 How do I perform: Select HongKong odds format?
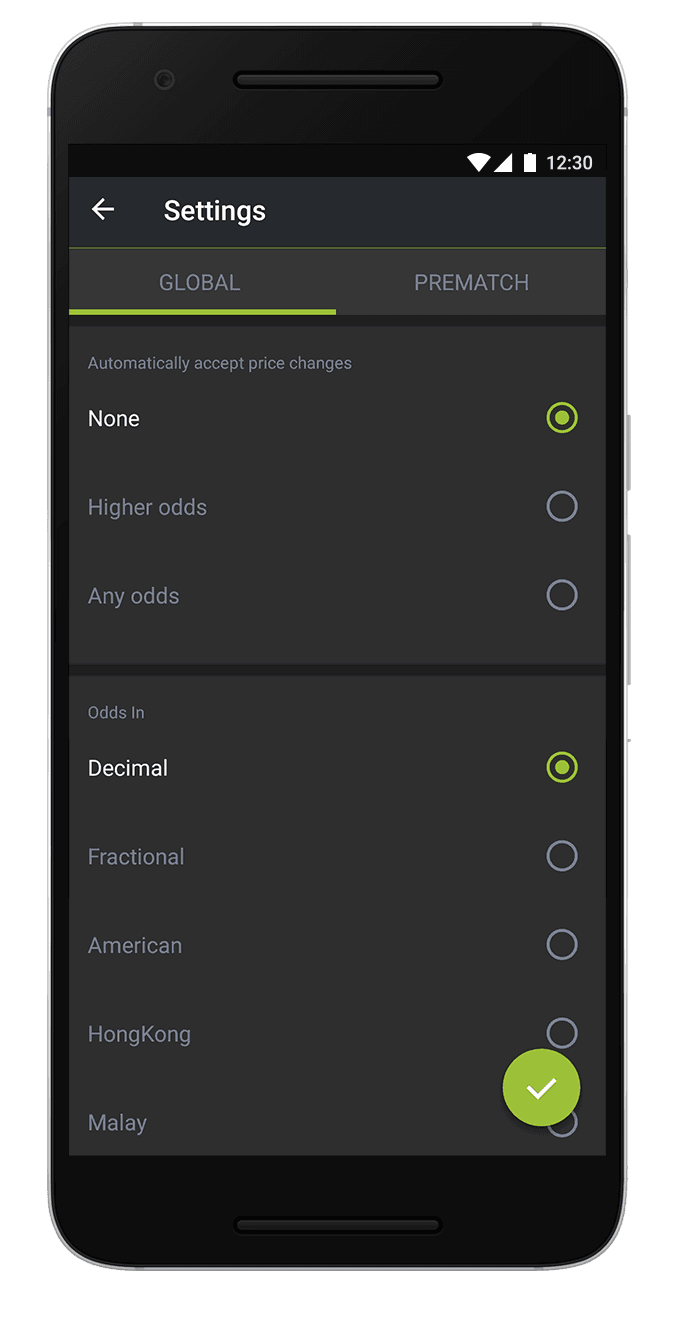tap(561, 1031)
